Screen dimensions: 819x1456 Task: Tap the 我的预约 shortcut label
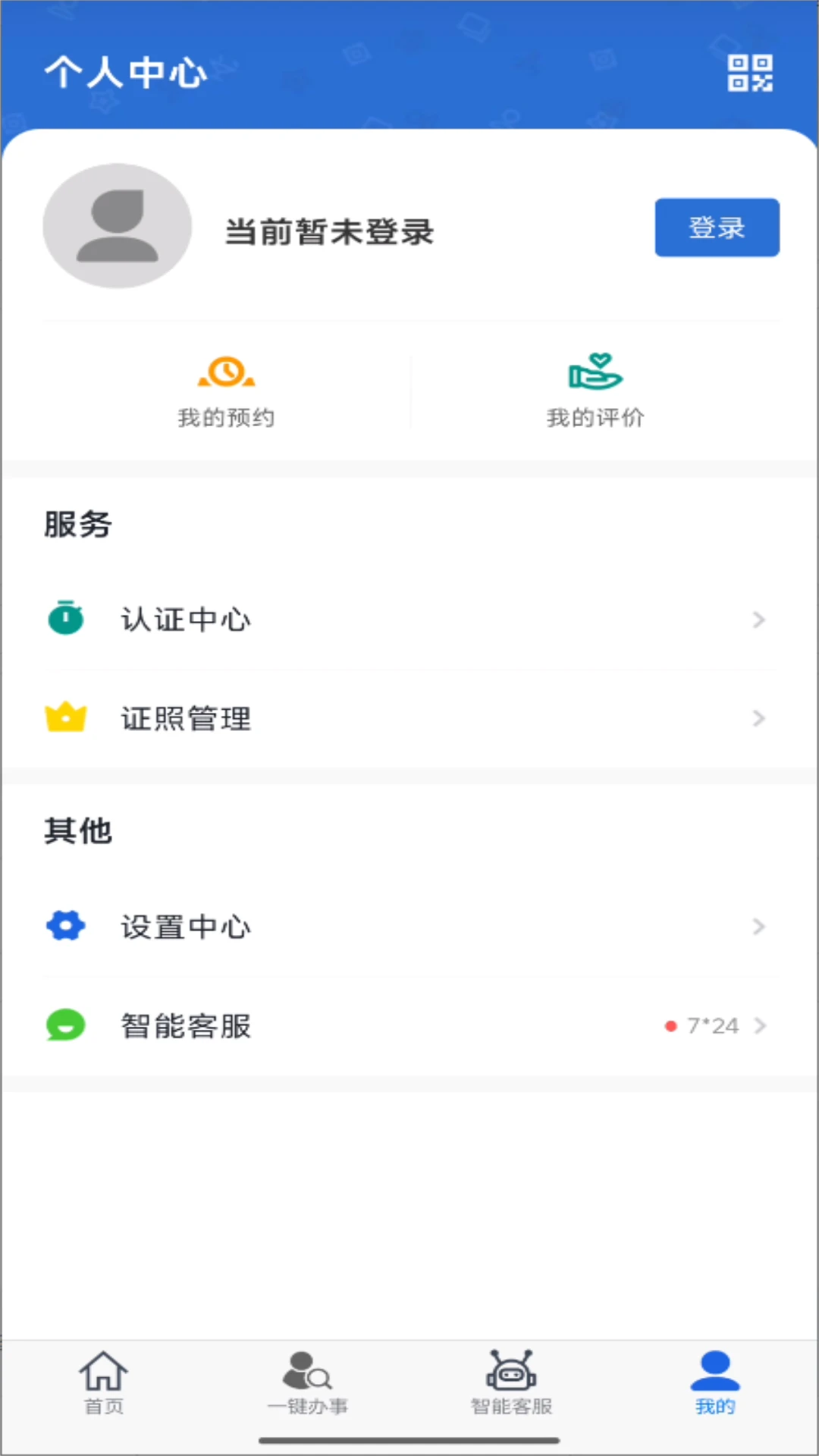tap(226, 416)
